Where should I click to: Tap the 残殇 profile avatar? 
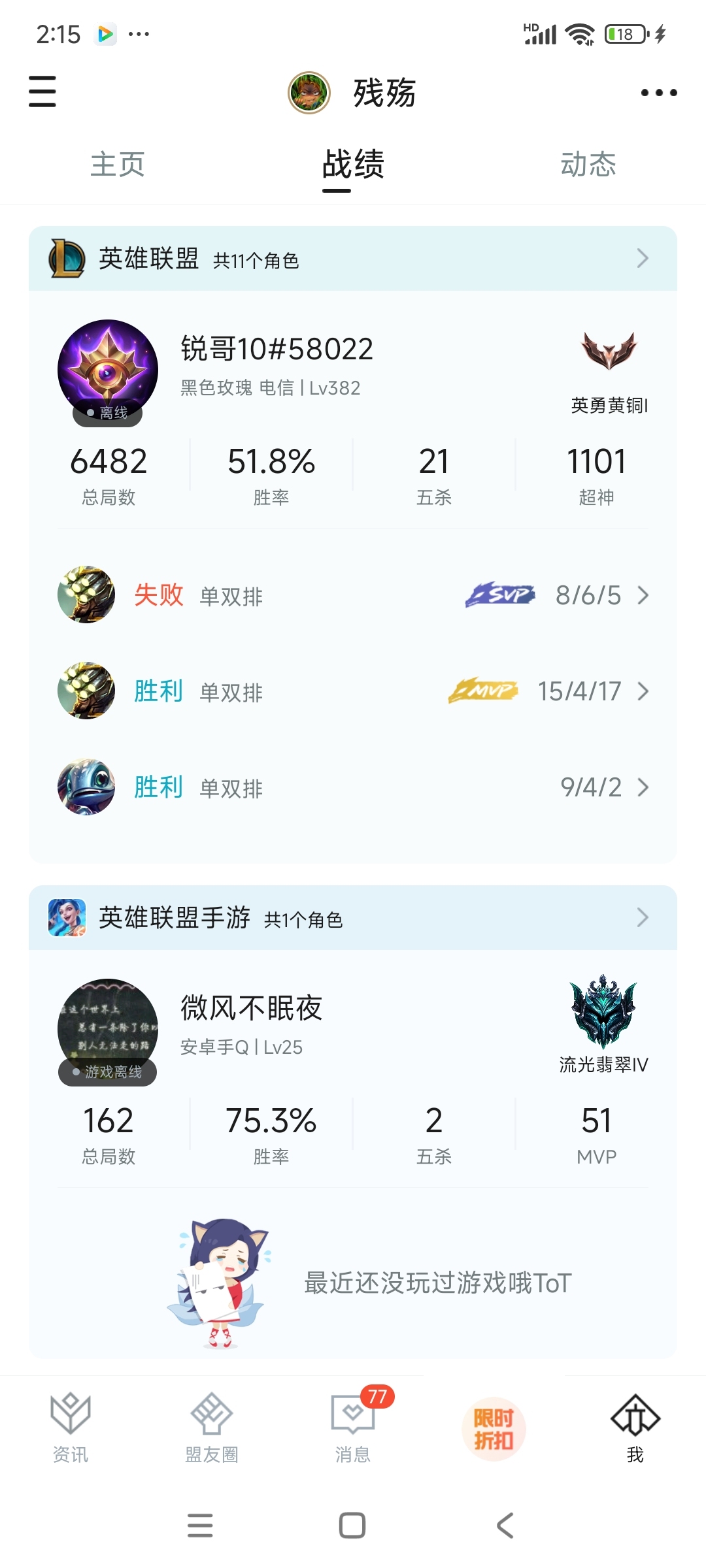pyautogui.click(x=309, y=92)
